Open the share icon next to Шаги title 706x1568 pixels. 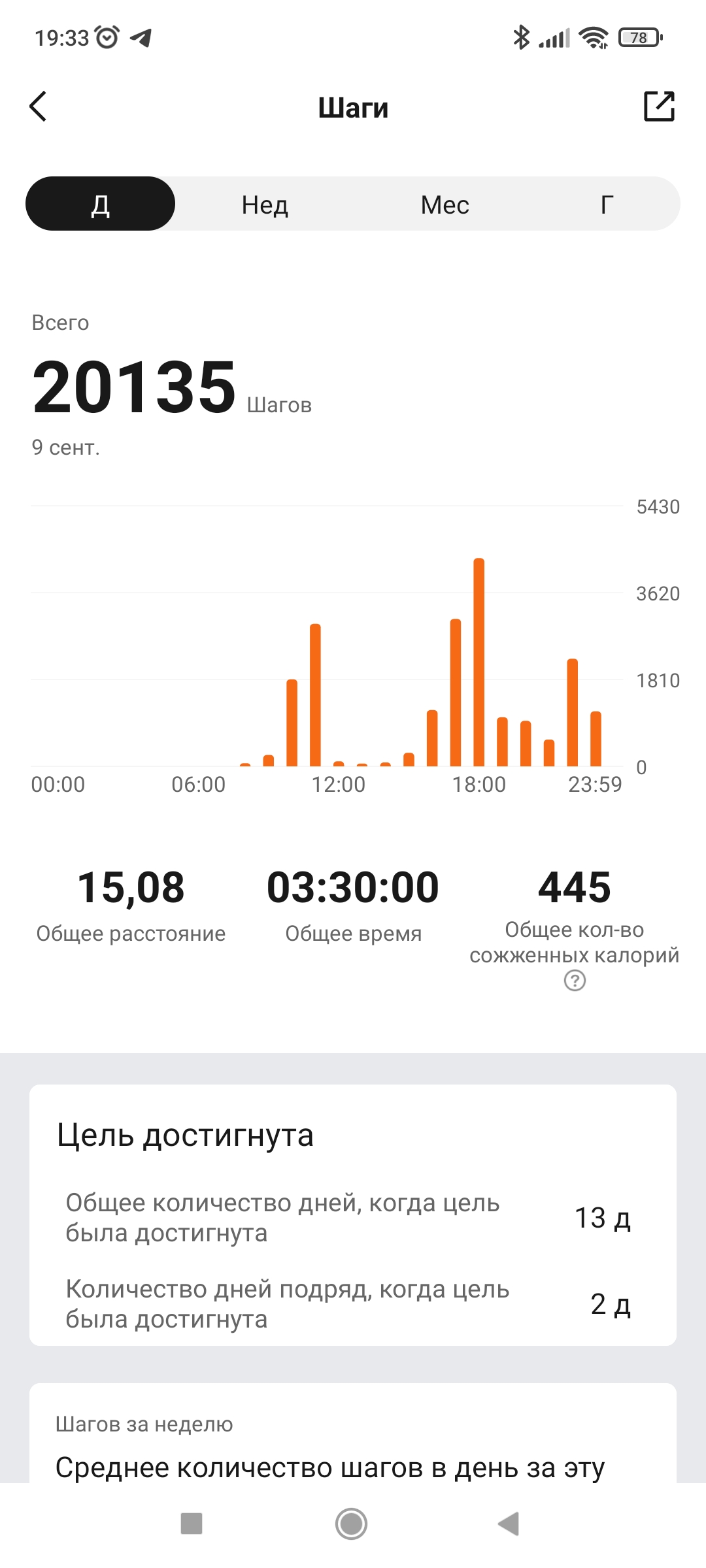pos(660,106)
